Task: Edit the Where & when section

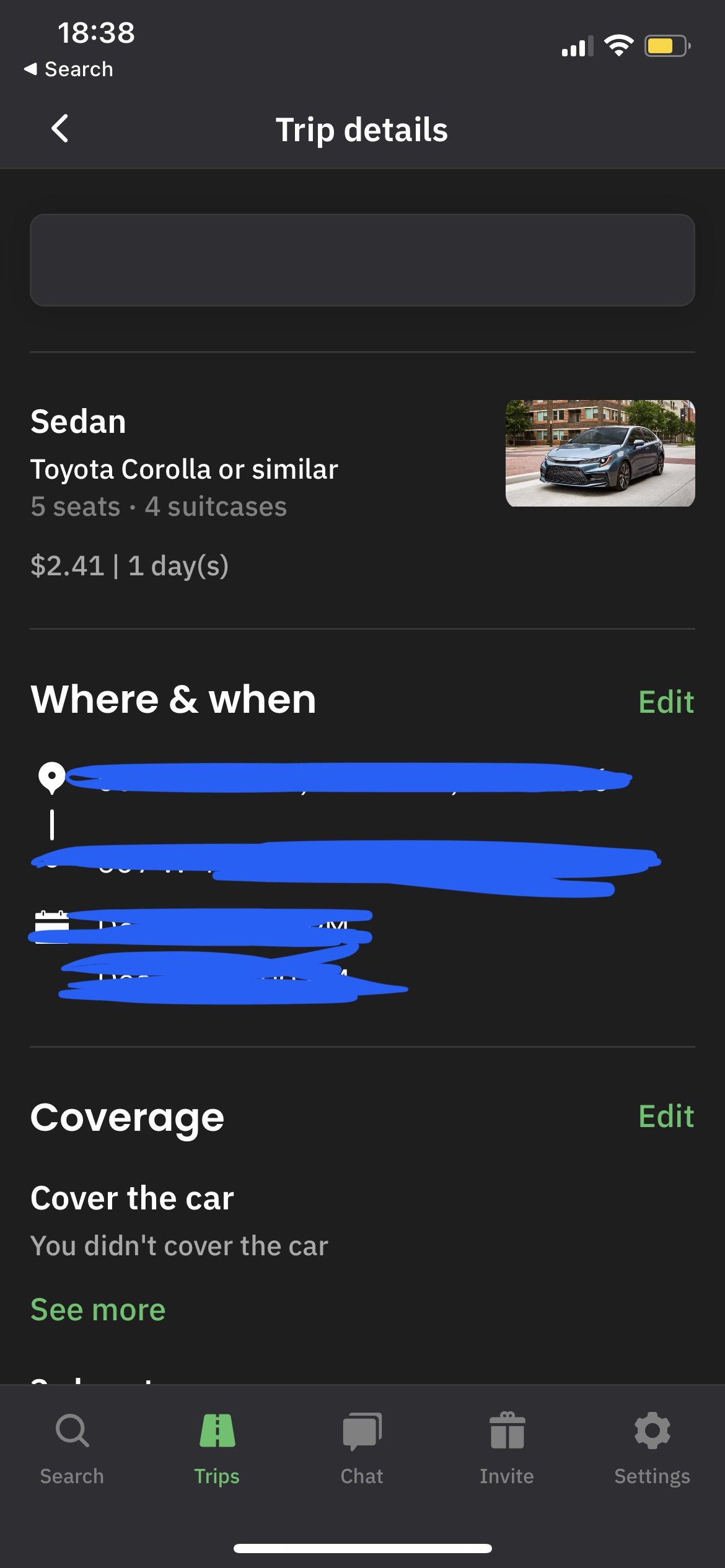Action: pos(666,702)
